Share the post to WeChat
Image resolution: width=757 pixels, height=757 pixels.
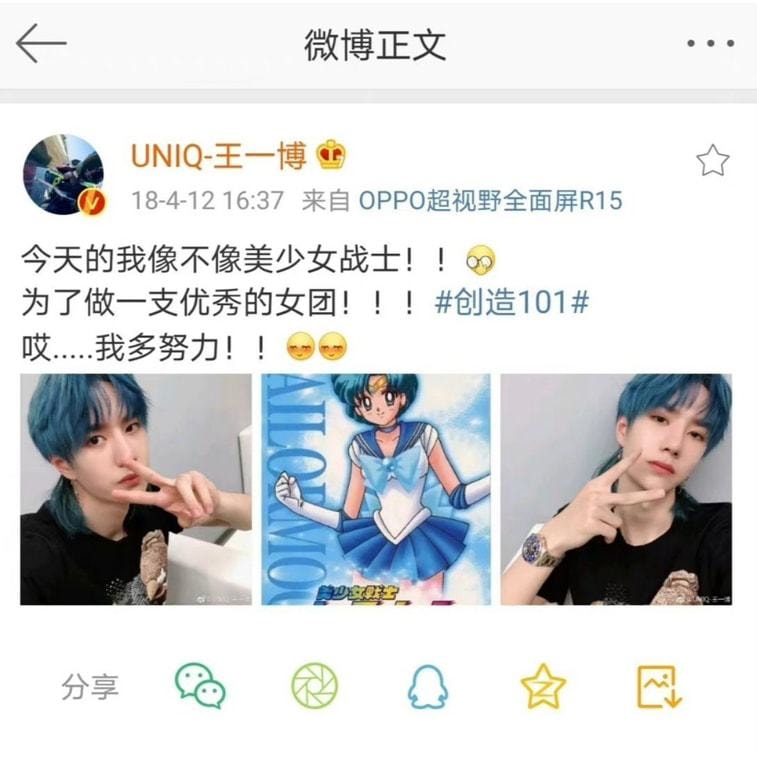tap(200, 687)
